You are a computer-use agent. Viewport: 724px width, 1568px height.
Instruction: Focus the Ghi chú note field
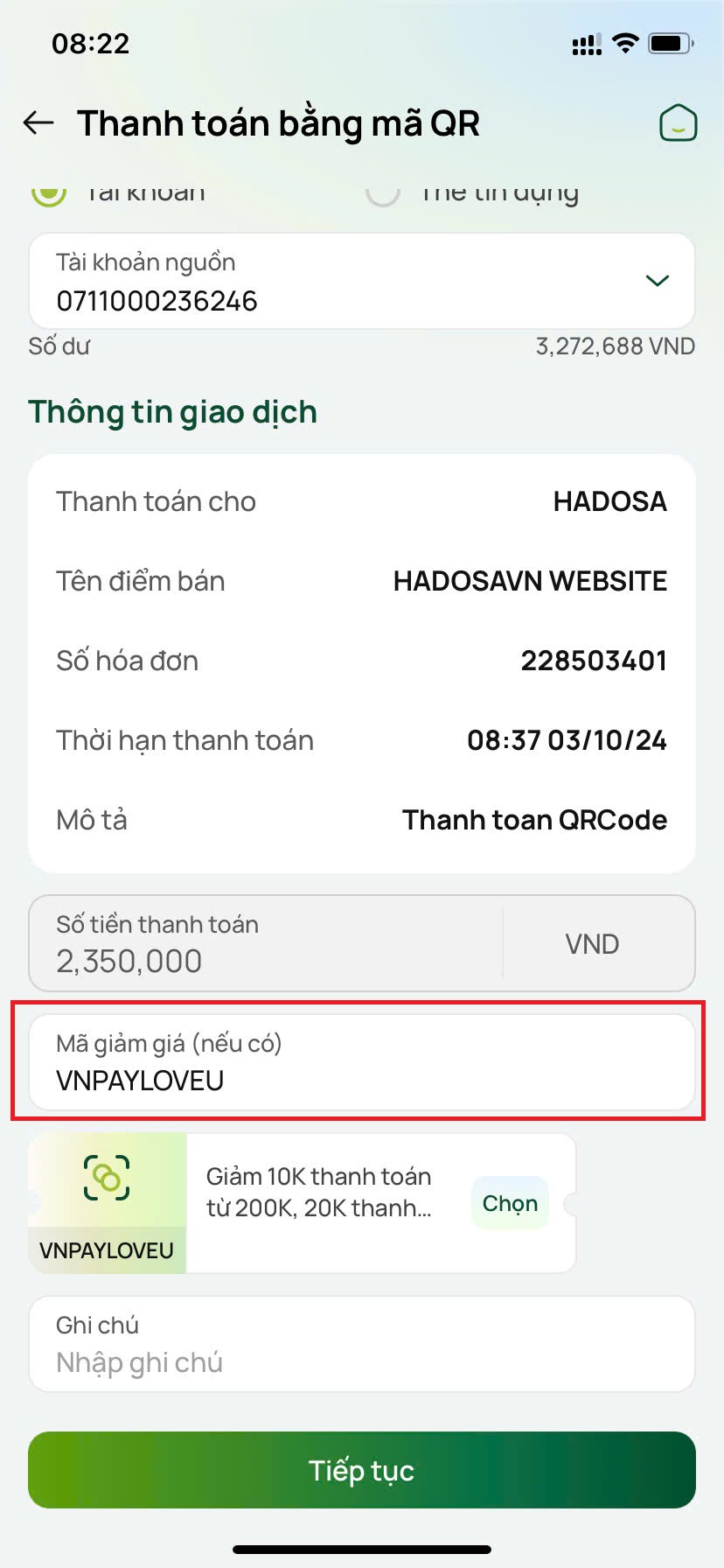[x=361, y=1345]
